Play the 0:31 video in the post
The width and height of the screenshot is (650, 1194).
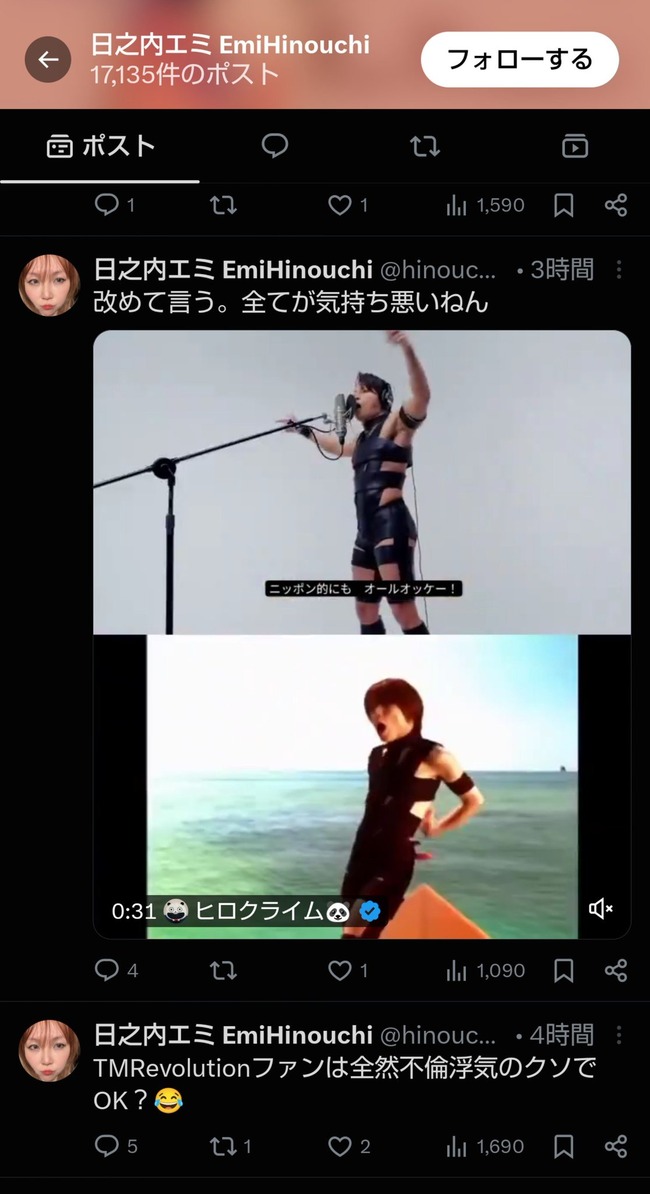coord(362,634)
